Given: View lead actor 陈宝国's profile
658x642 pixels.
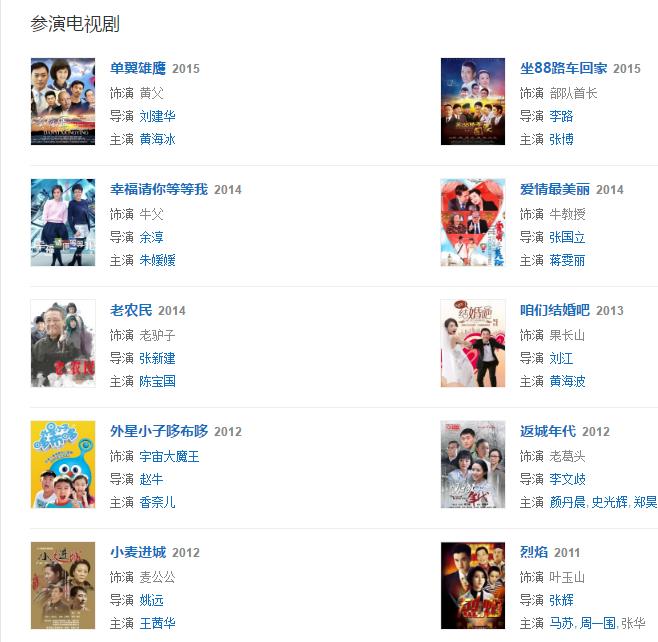Looking at the screenshot, I should [157, 382].
